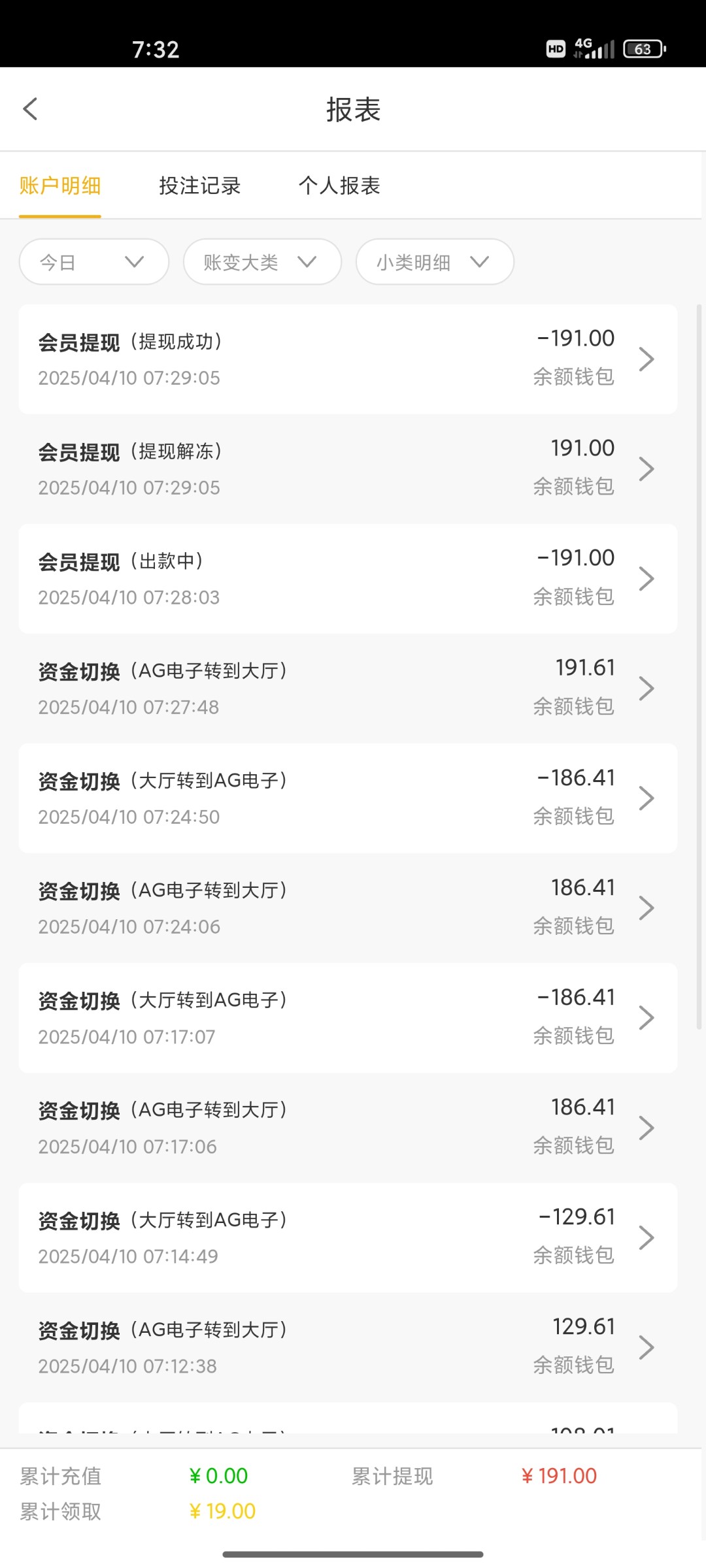Open the 191.61 AG电子转到大厅 record

click(x=348, y=688)
